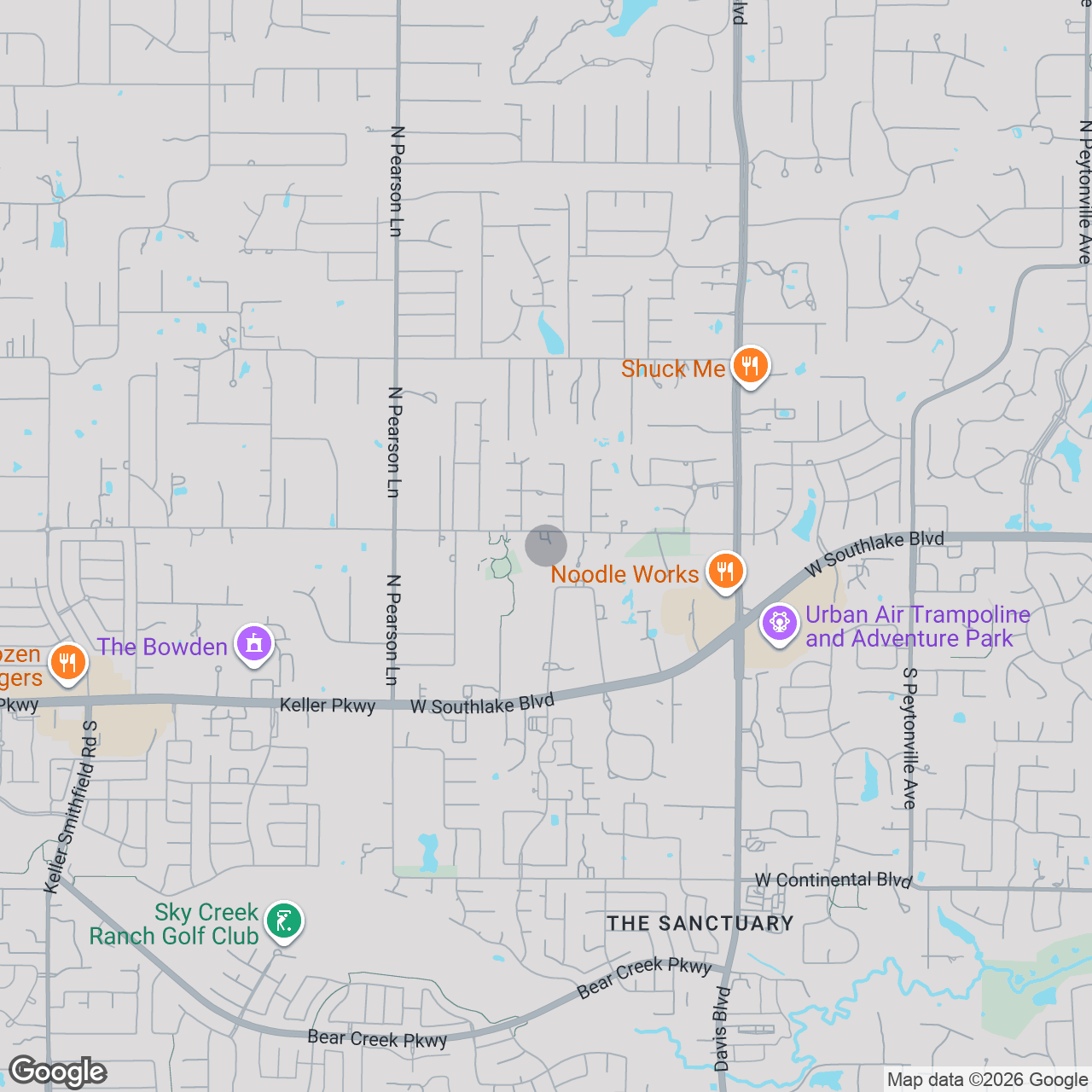Open the Shuck Me restaurant pin
This screenshot has height=1092, width=1092.
[750, 367]
